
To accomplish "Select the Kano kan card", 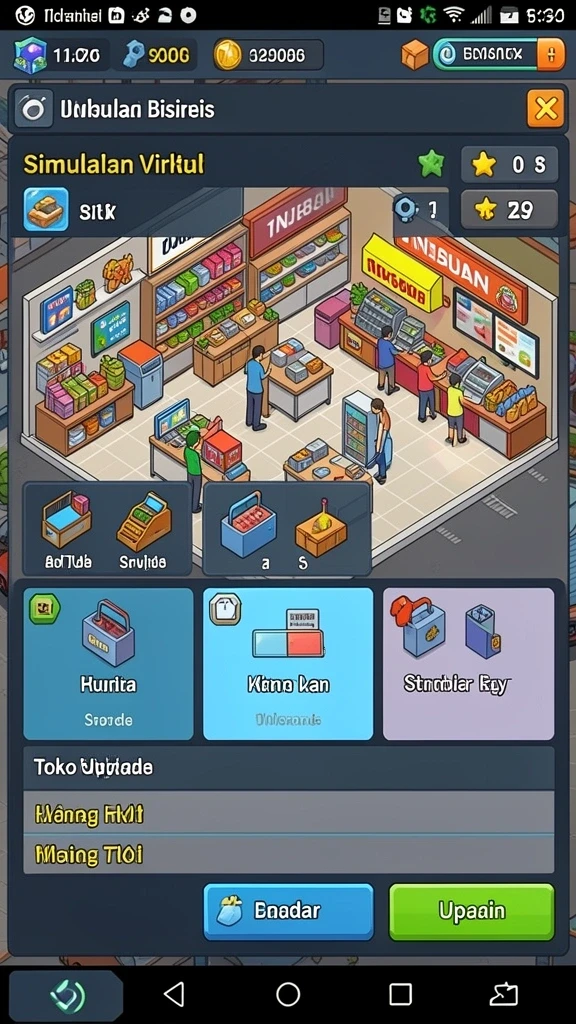I will pos(288,664).
